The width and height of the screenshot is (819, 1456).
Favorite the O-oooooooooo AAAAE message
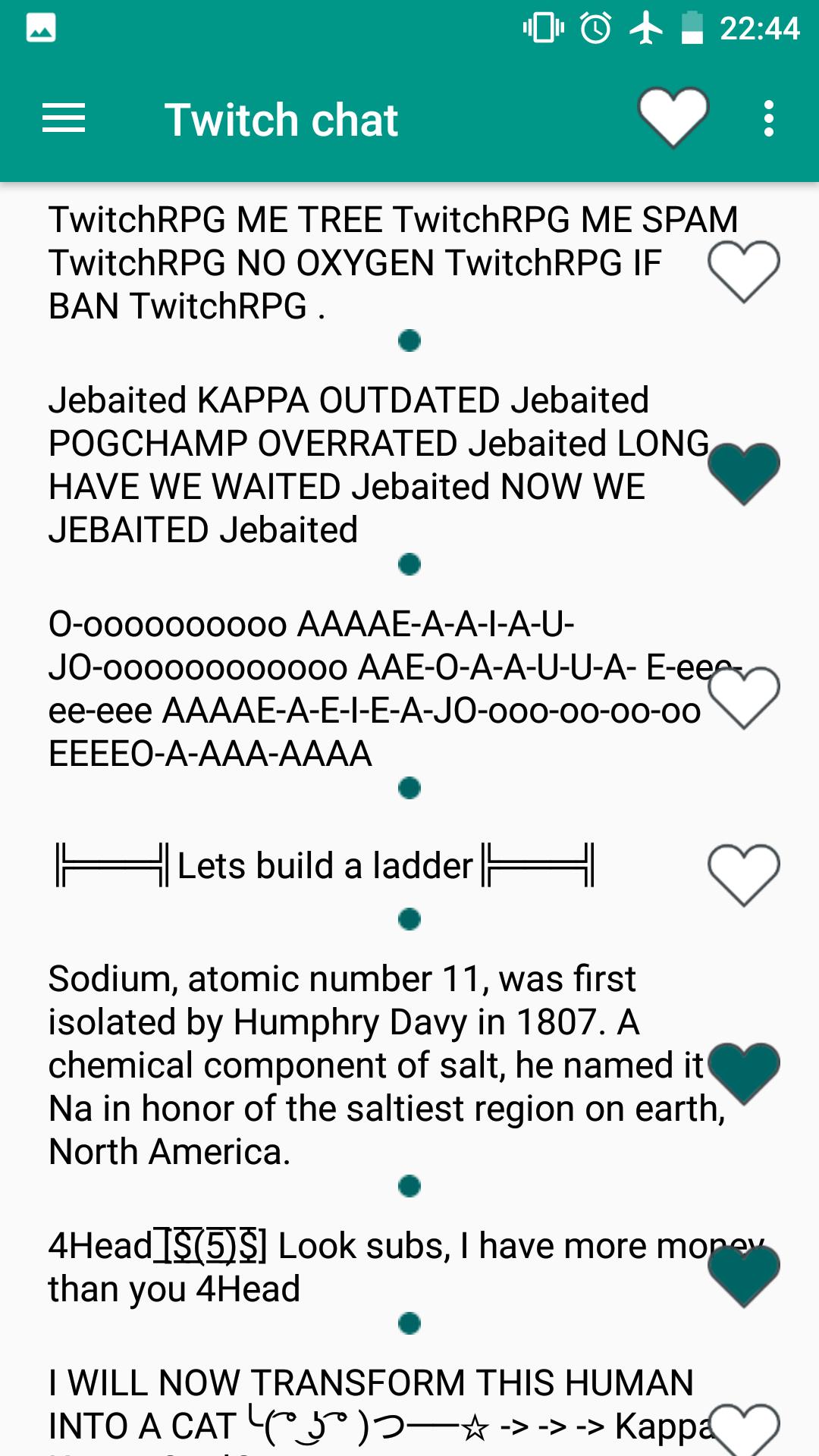[x=743, y=697]
